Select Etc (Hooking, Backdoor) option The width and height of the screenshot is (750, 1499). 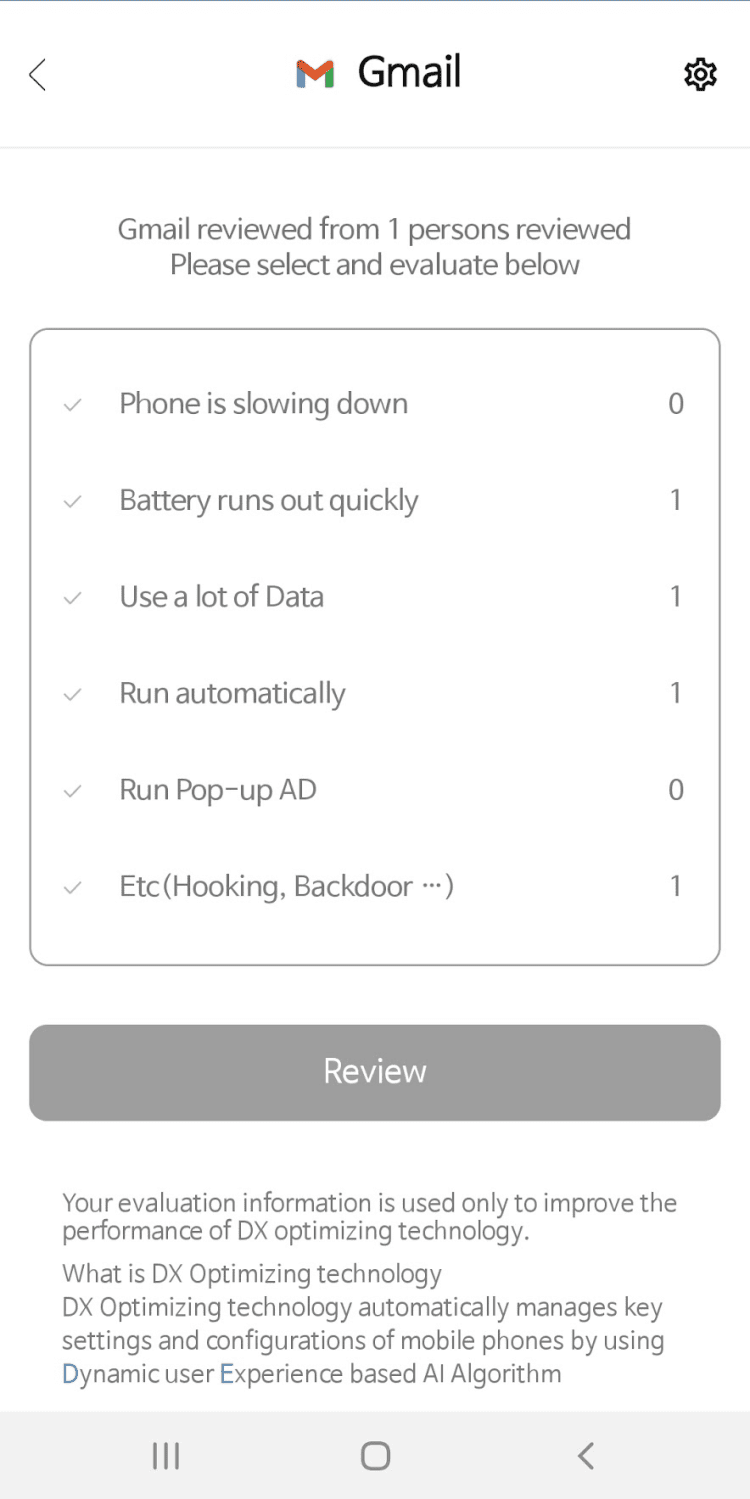click(286, 886)
